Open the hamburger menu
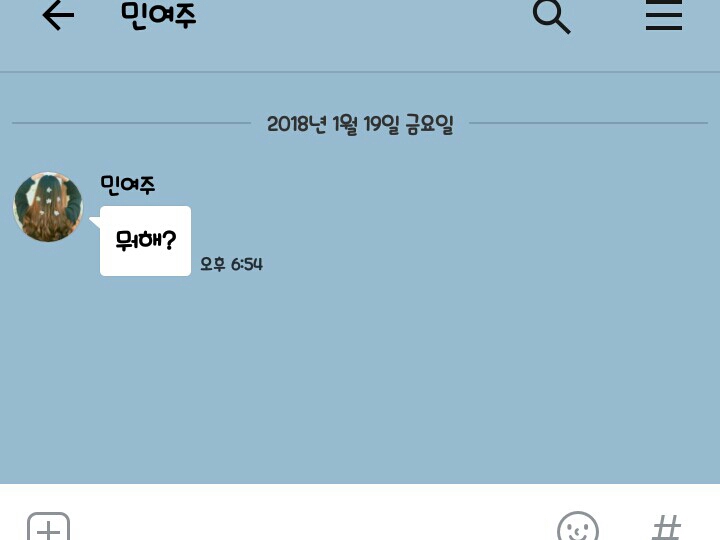The width and height of the screenshot is (720, 540). 664,15
